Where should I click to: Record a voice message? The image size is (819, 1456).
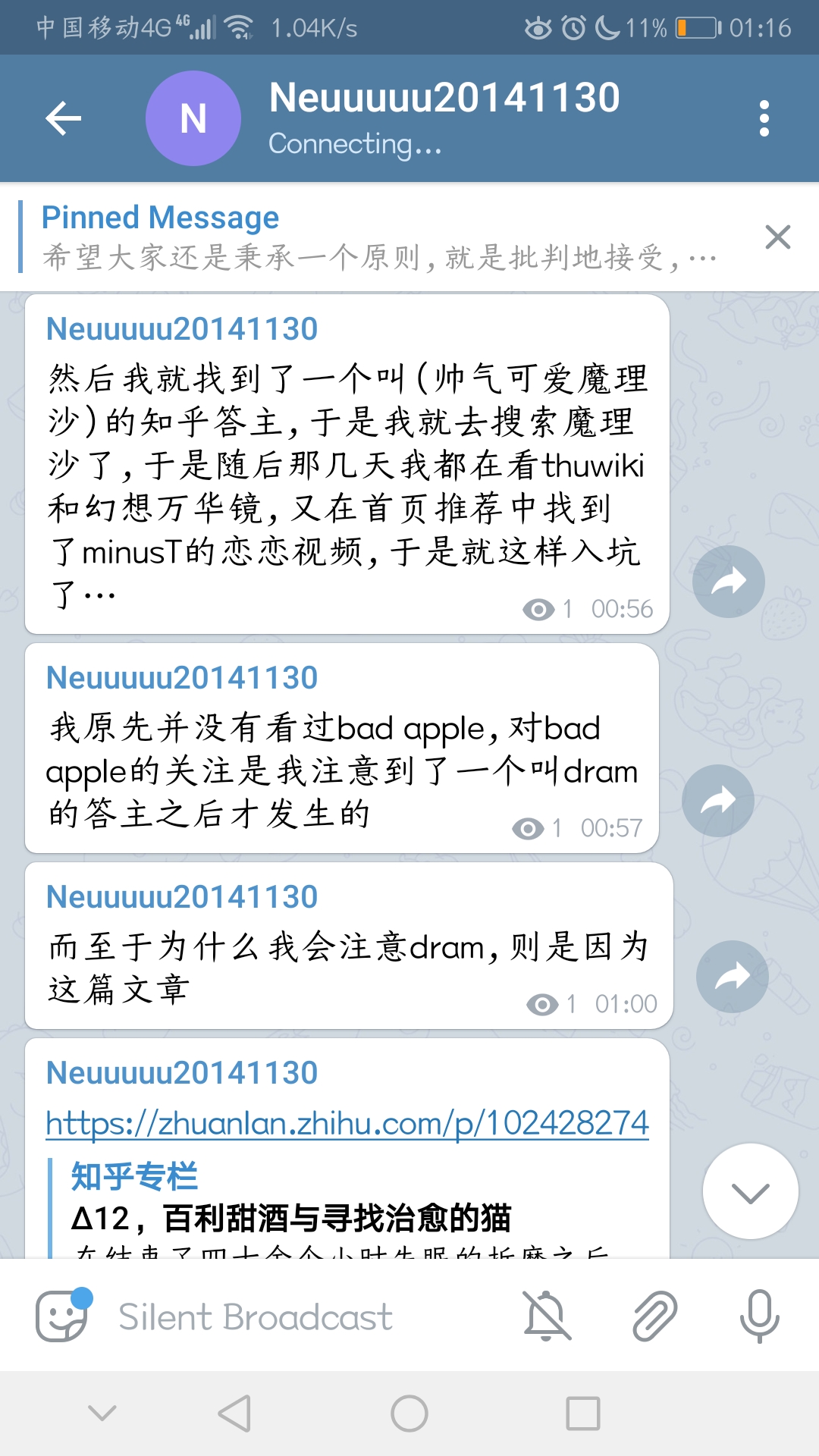[x=759, y=1316]
